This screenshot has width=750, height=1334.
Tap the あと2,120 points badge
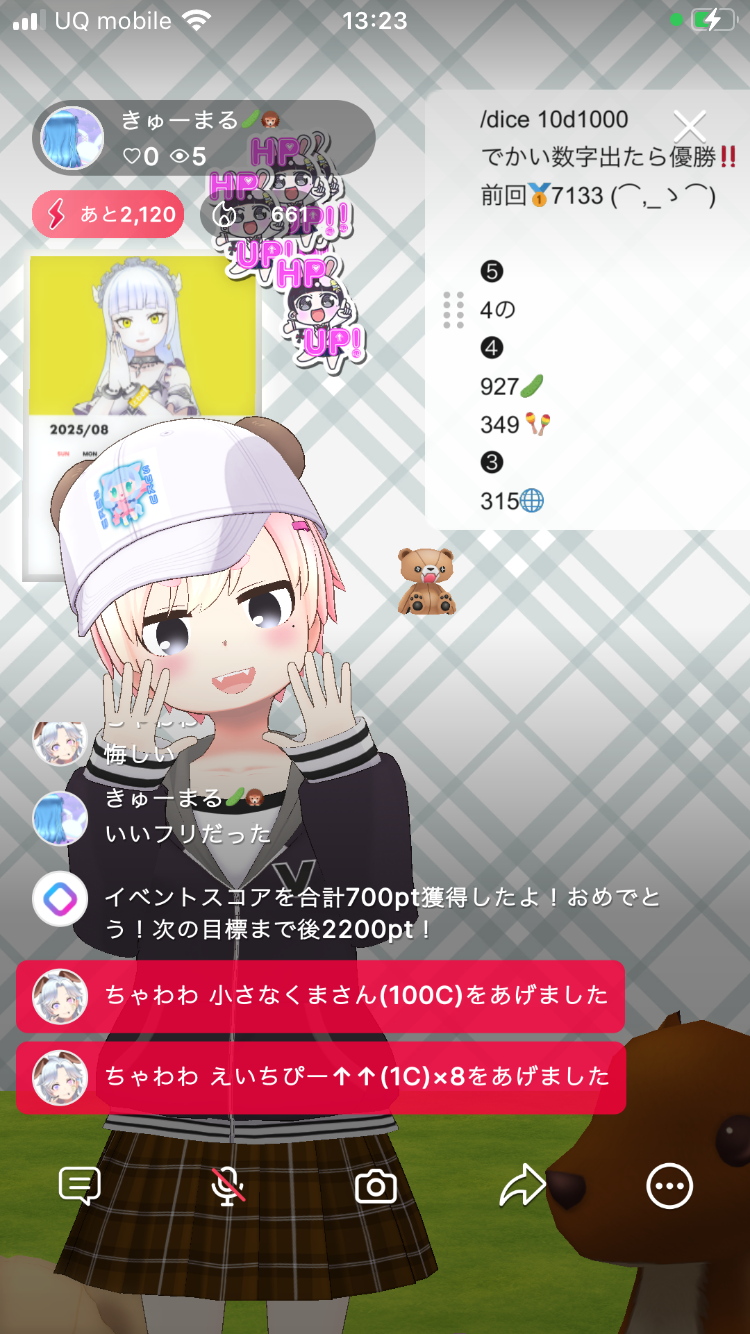coord(108,214)
